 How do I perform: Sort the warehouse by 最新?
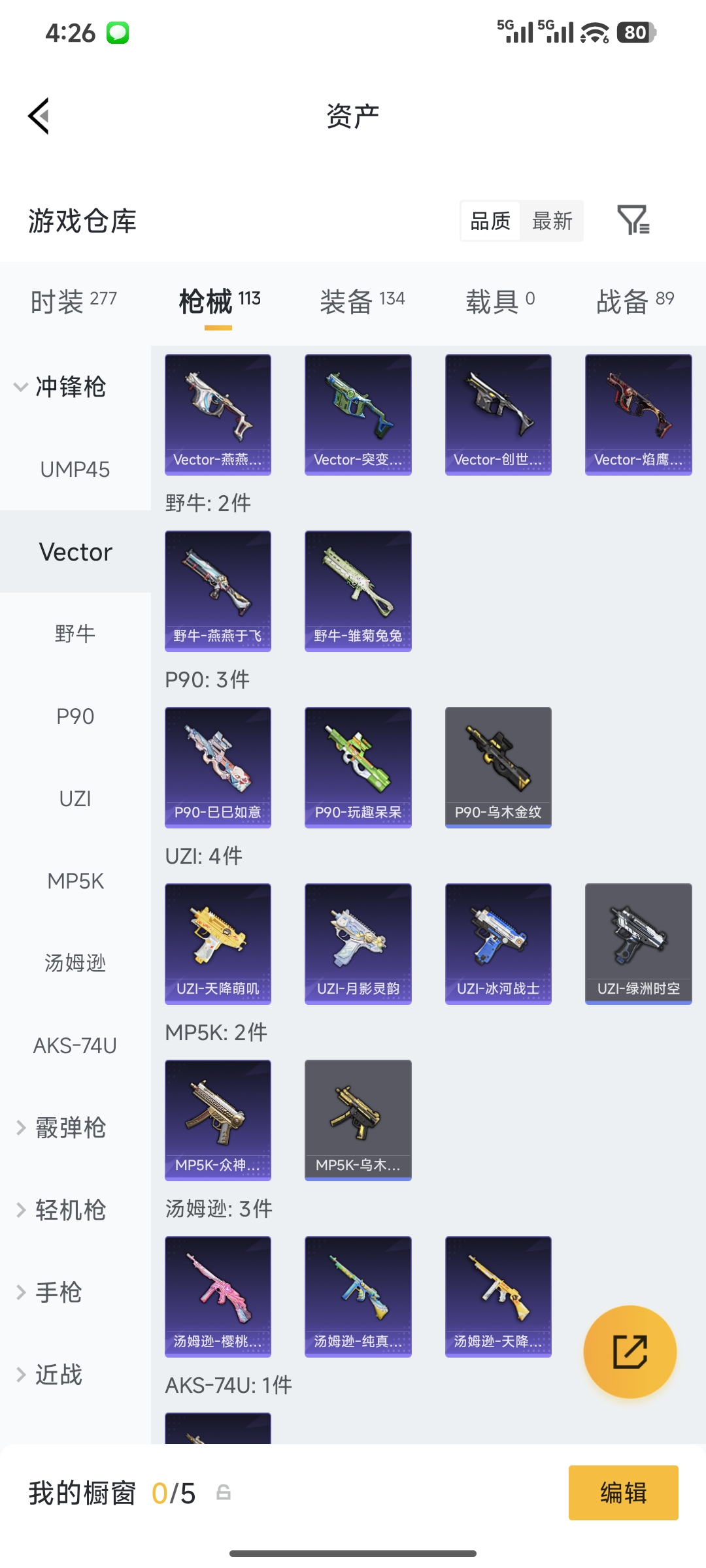coord(552,221)
